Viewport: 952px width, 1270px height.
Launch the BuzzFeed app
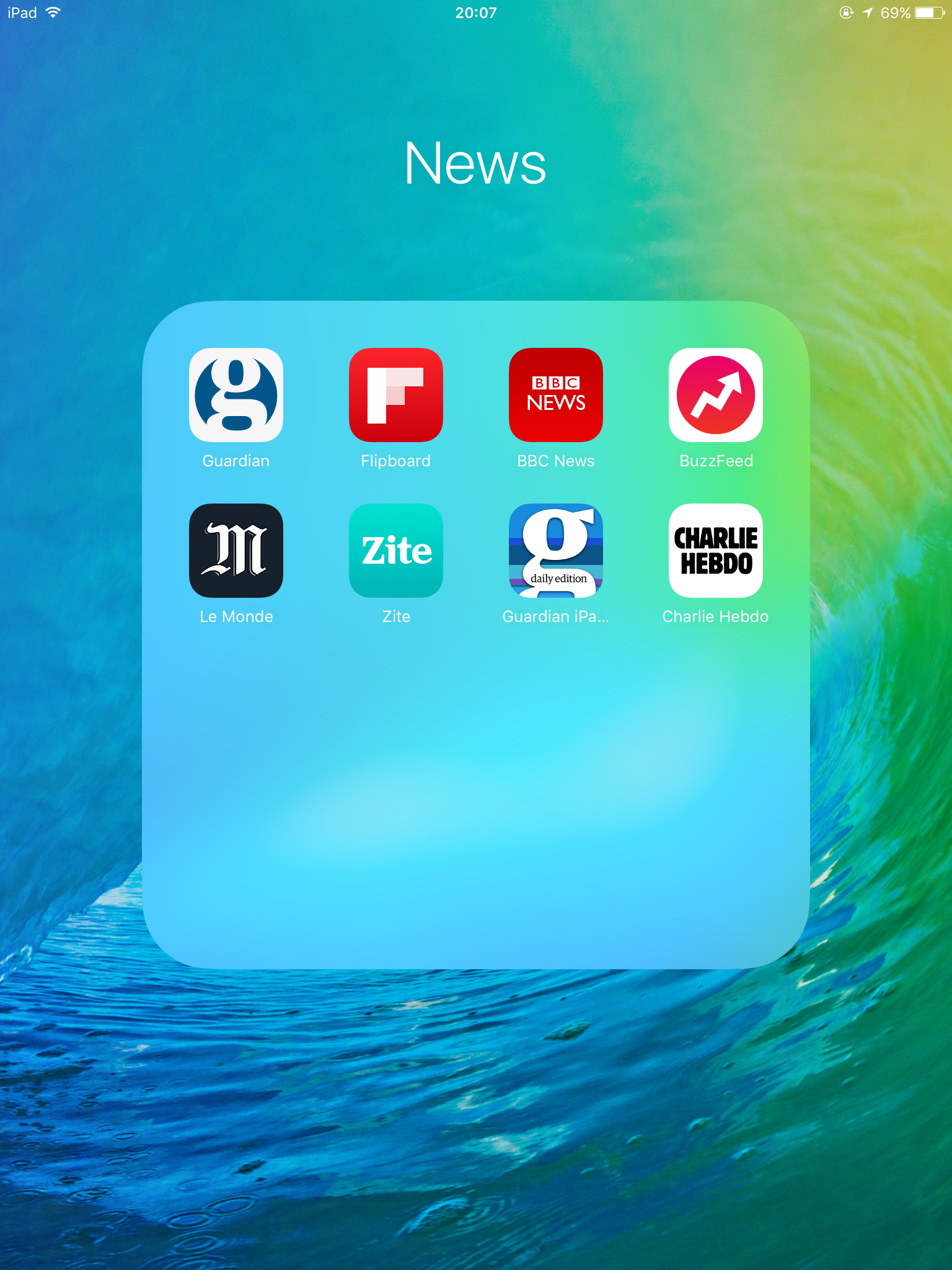pyautogui.click(x=716, y=395)
